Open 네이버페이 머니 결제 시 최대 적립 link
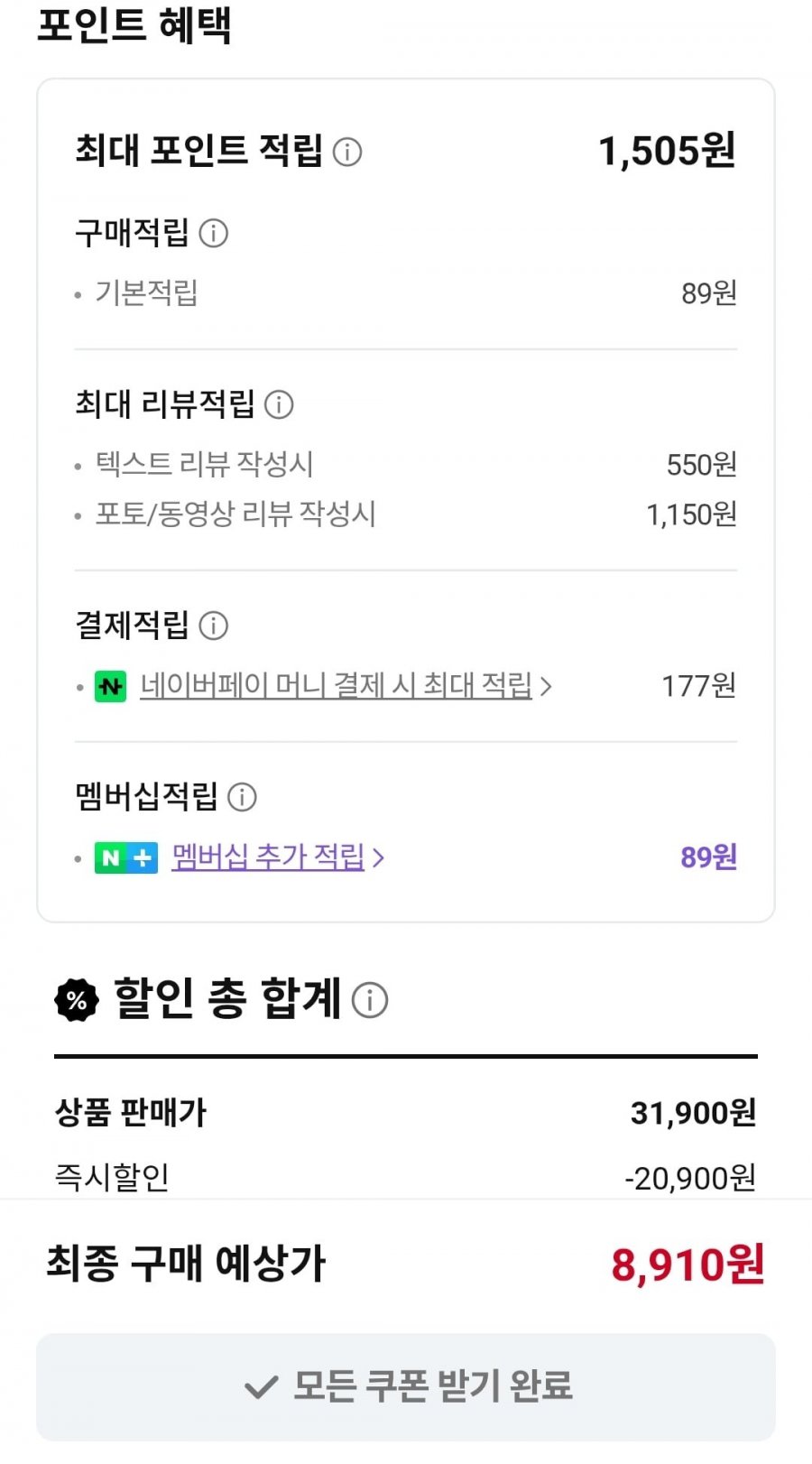 [x=337, y=686]
